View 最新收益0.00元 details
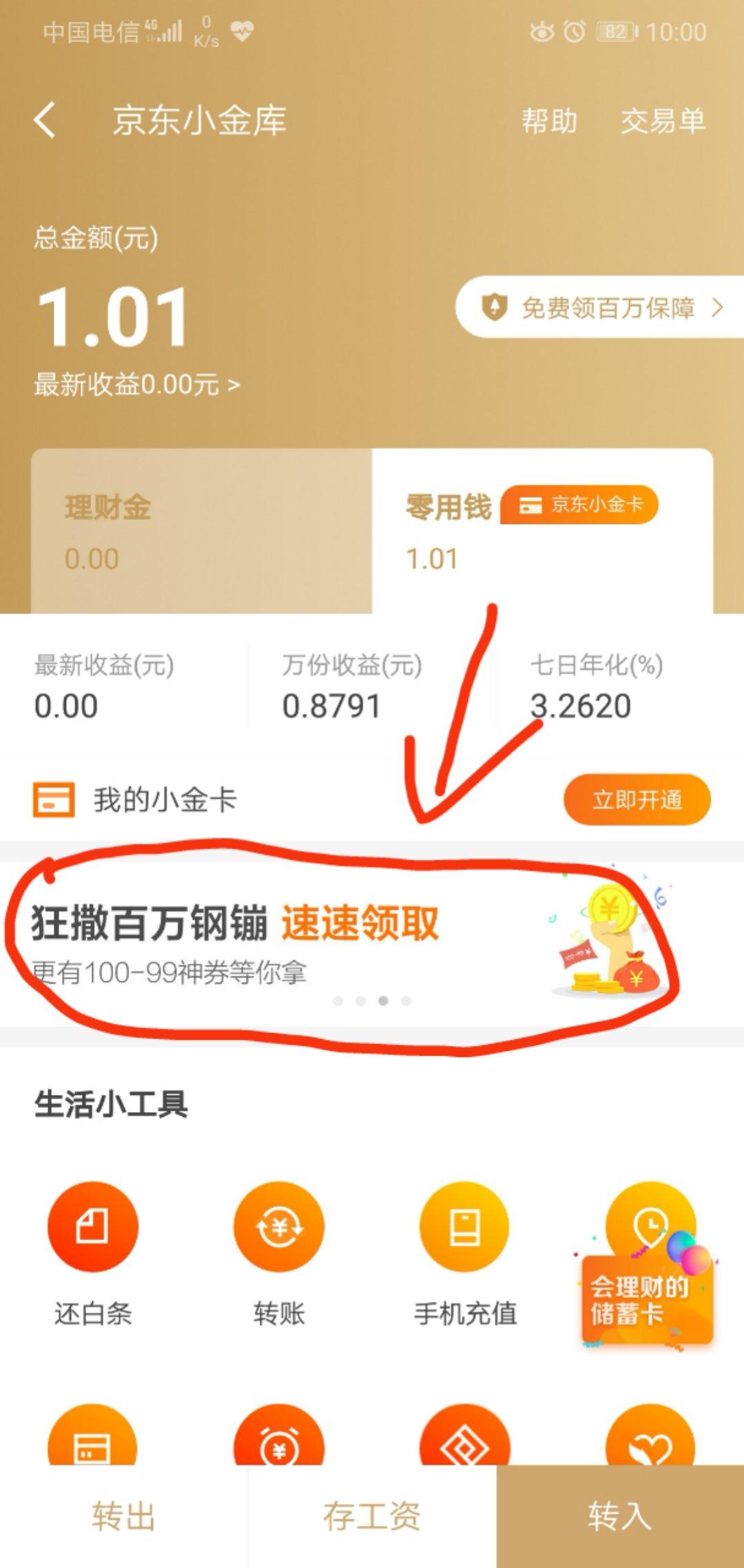 tap(136, 384)
